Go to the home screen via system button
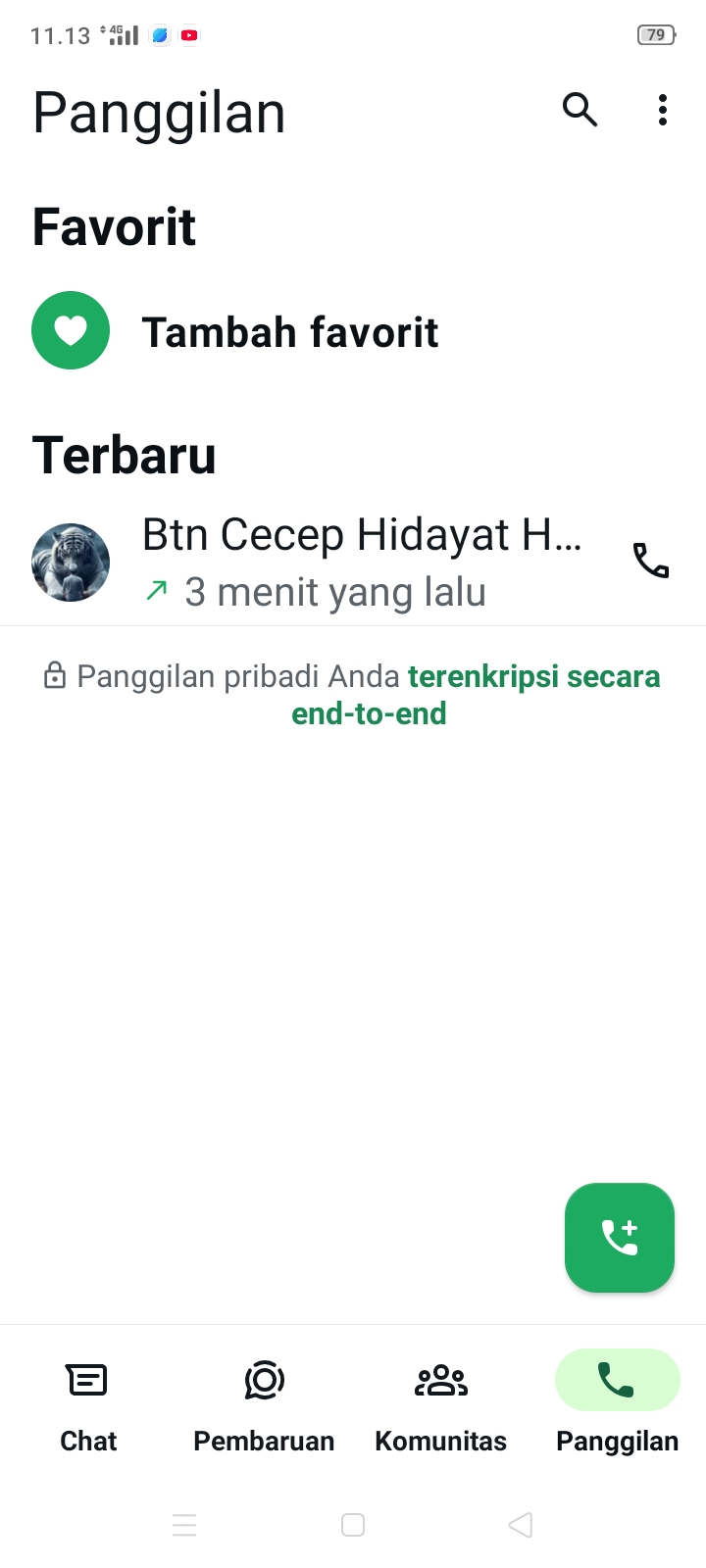The width and height of the screenshot is (706, 1568). click(x=353, y=1525)
